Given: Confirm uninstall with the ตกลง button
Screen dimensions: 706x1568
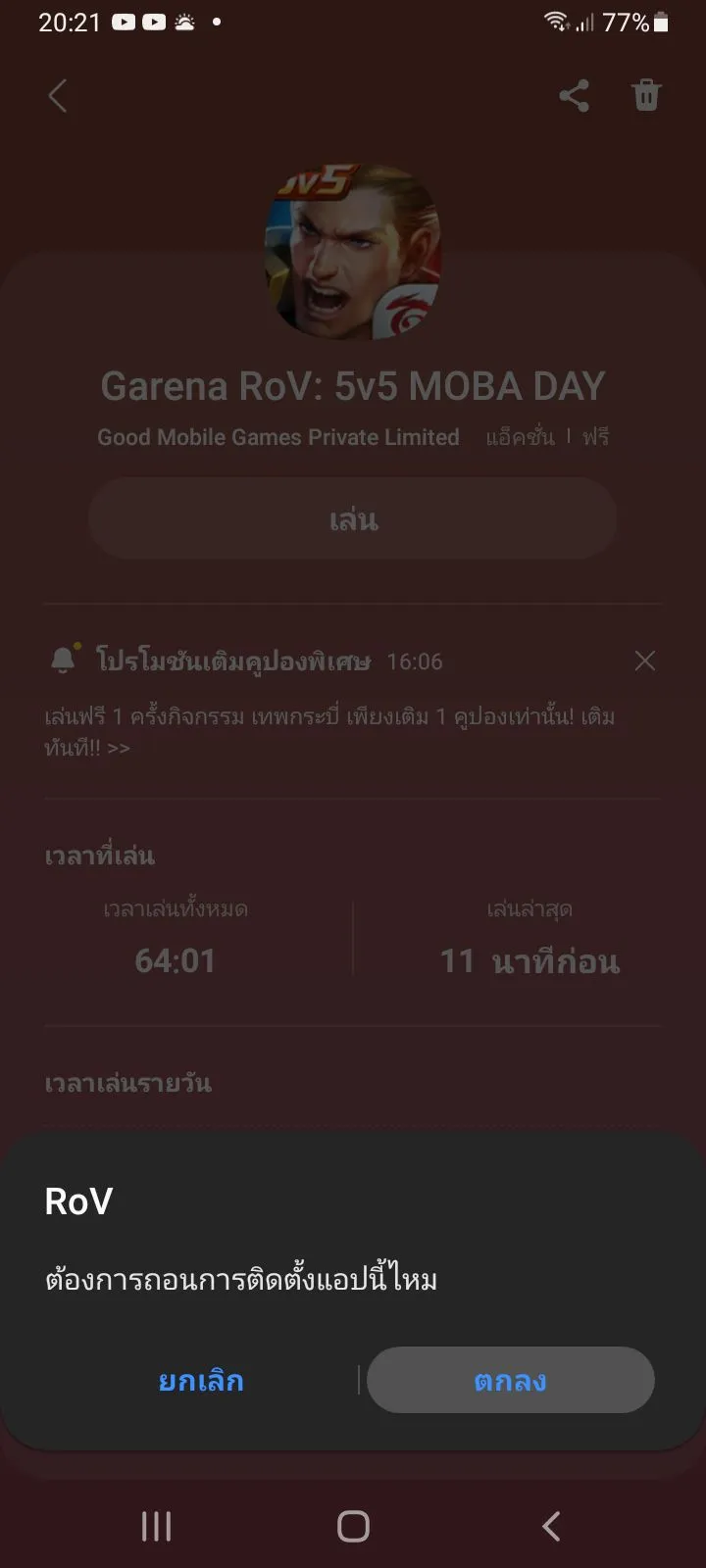Looking at the screenshot, I should 510,1380.
